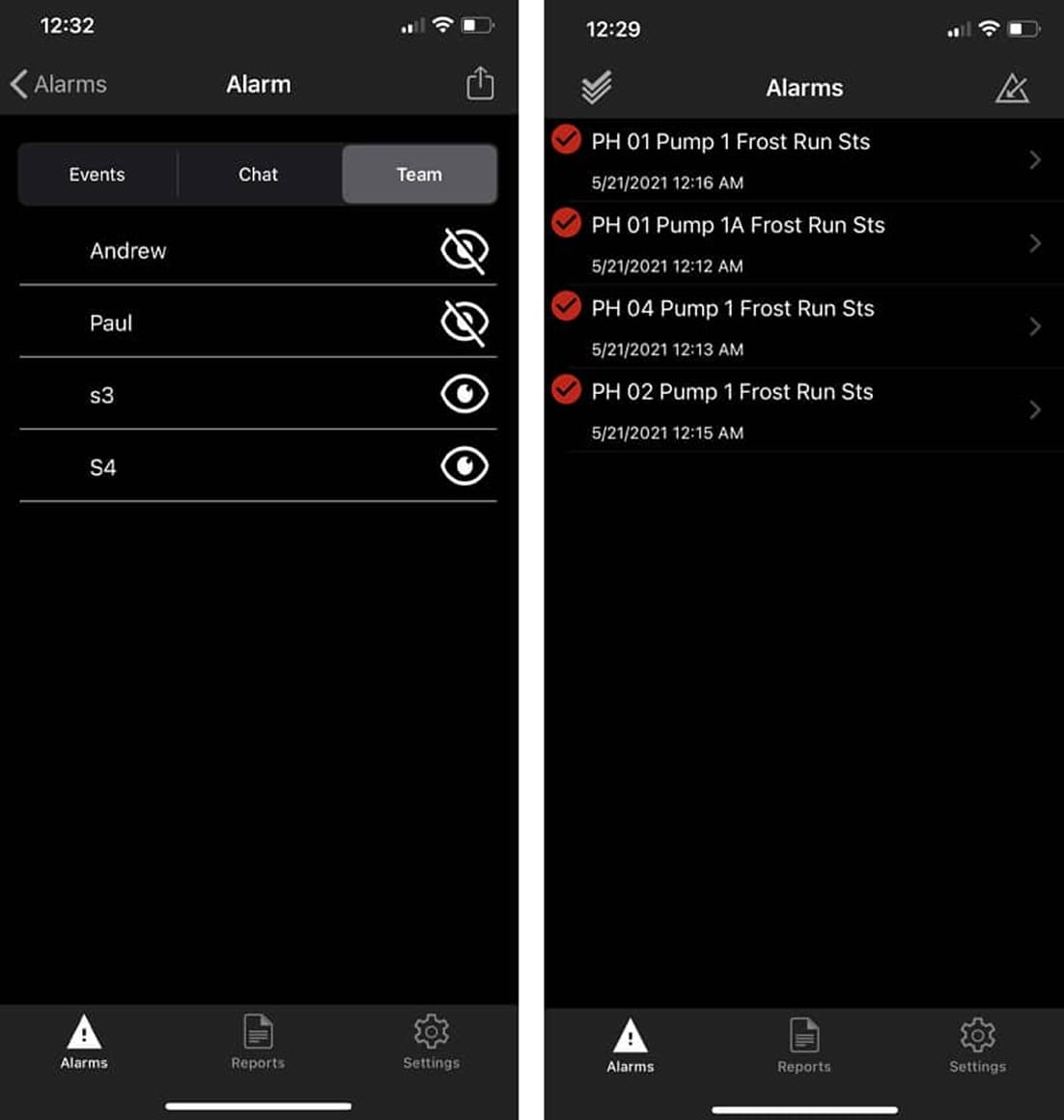Viewport: 1064px width, 1120px height.
Task: Open PH 04 Pump 1 Frost Run Sts alarm
Action: (x=801, y=327)
